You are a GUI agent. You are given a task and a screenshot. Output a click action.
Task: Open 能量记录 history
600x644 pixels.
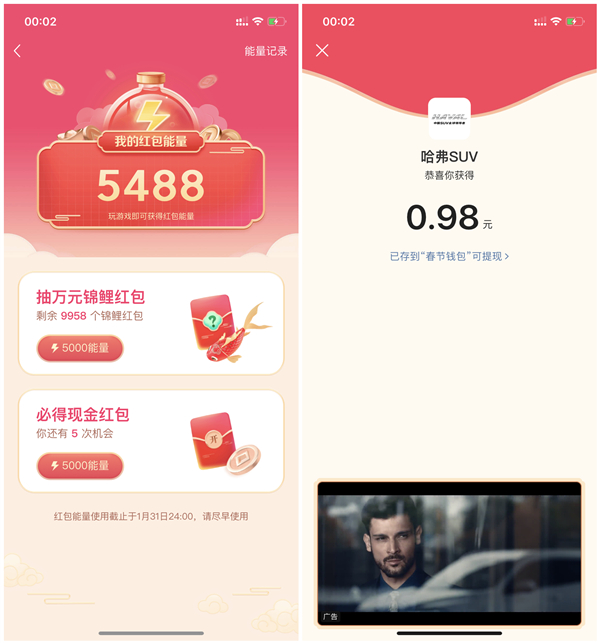point(265,51)
